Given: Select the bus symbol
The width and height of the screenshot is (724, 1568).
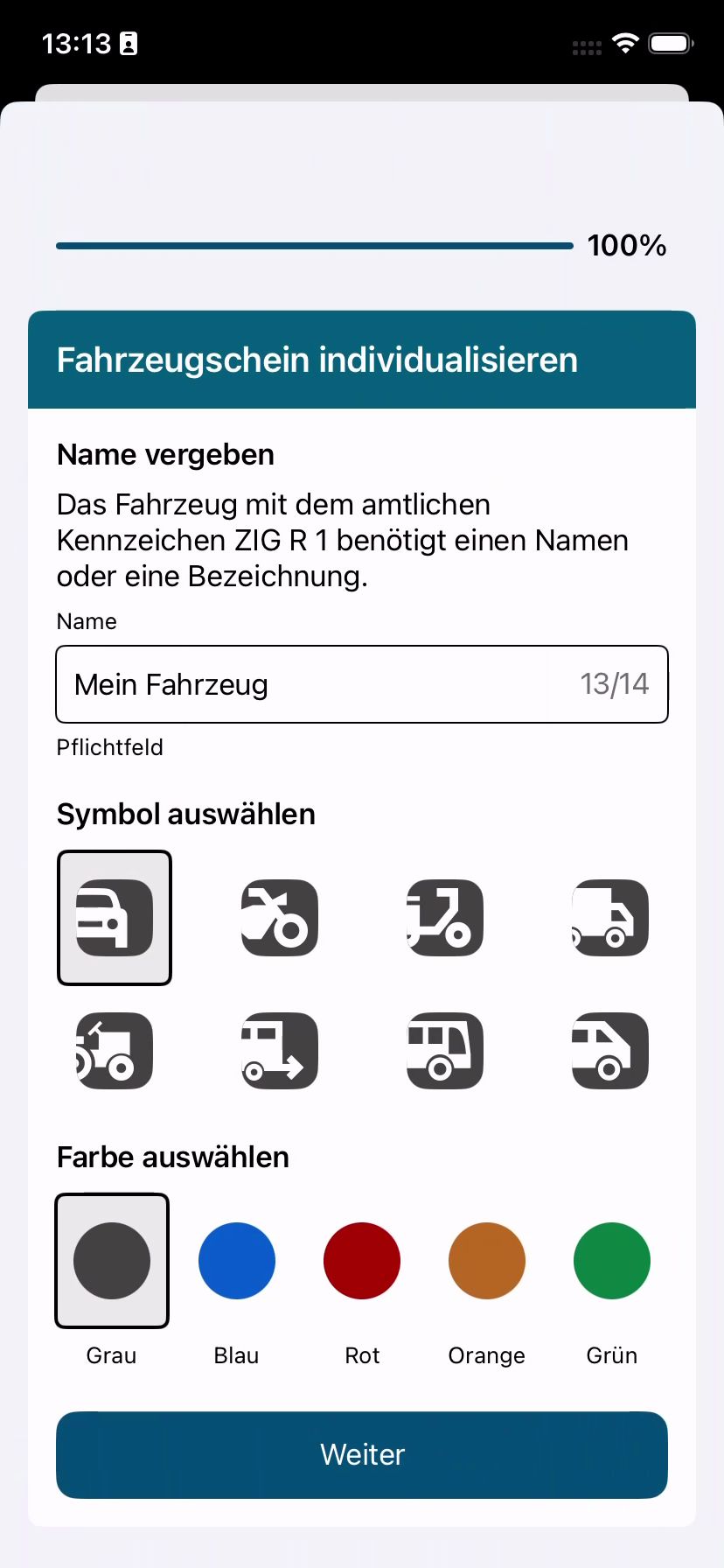Looking at the screenshot, I should point(445,1051).
